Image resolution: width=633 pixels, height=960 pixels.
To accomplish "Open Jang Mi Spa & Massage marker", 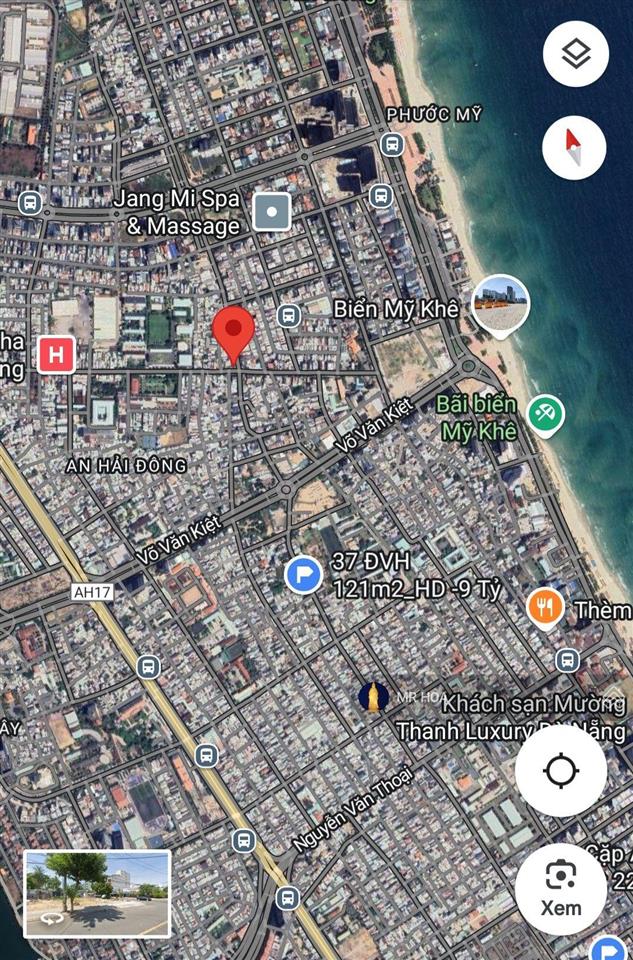I will click(x=272, y=211).
